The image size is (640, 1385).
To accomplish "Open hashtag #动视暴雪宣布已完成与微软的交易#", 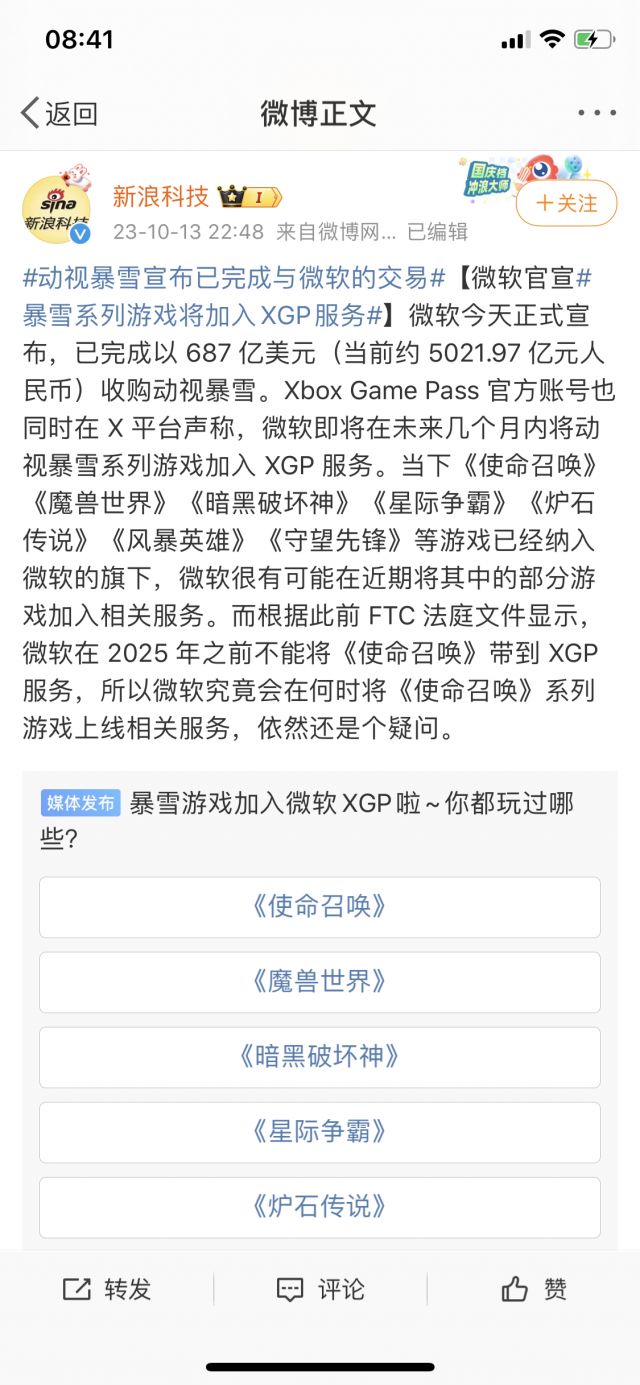I will coord(234,277).
